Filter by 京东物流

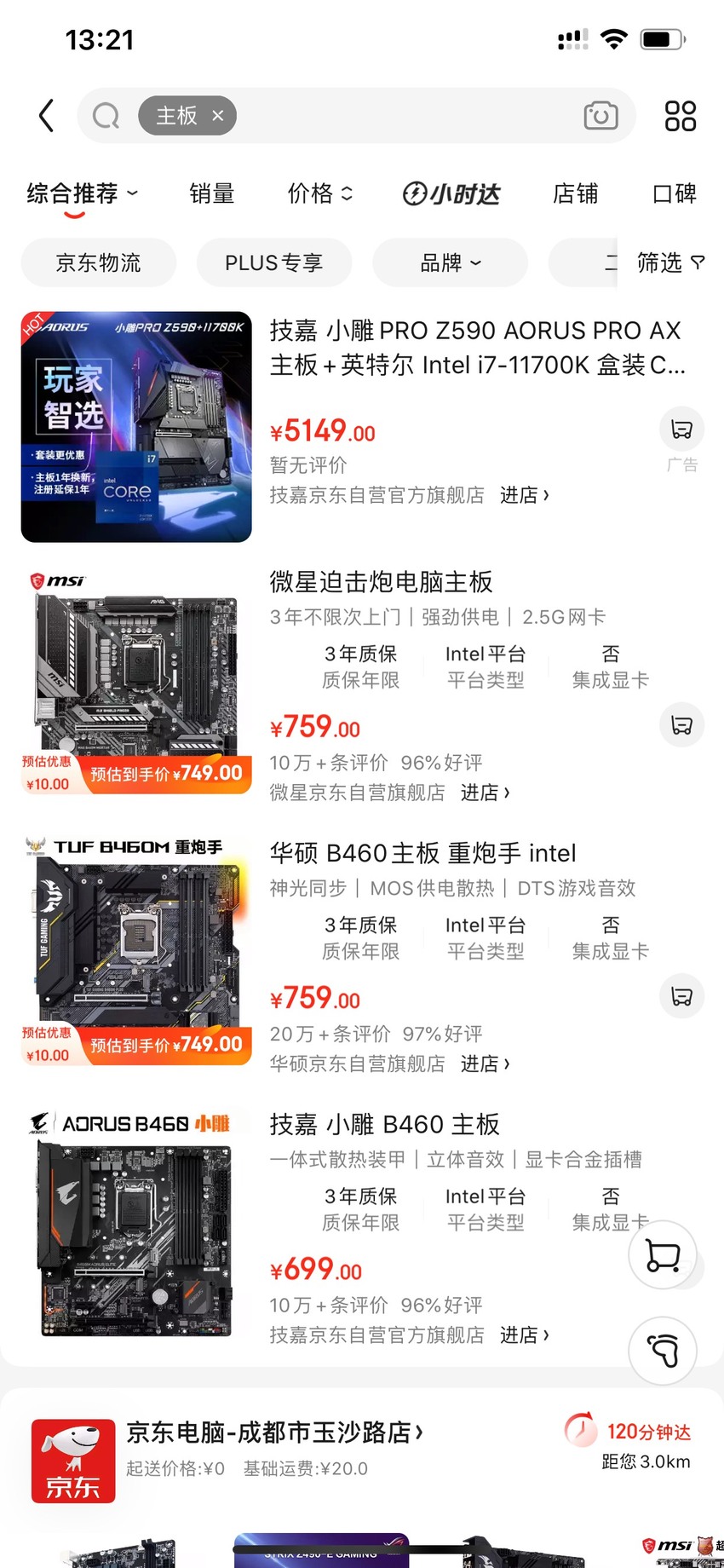coord(99,262)
